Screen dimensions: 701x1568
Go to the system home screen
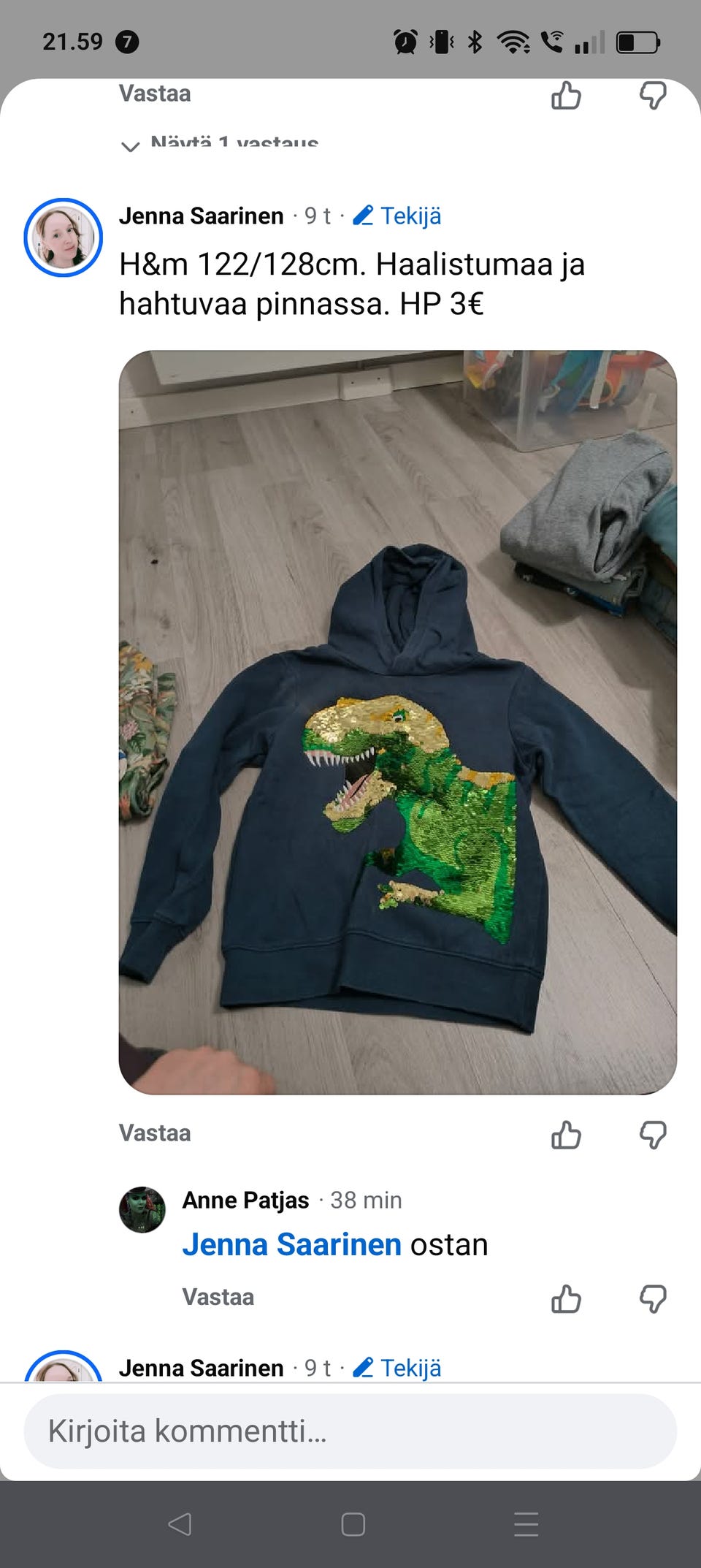[353, 1524]
